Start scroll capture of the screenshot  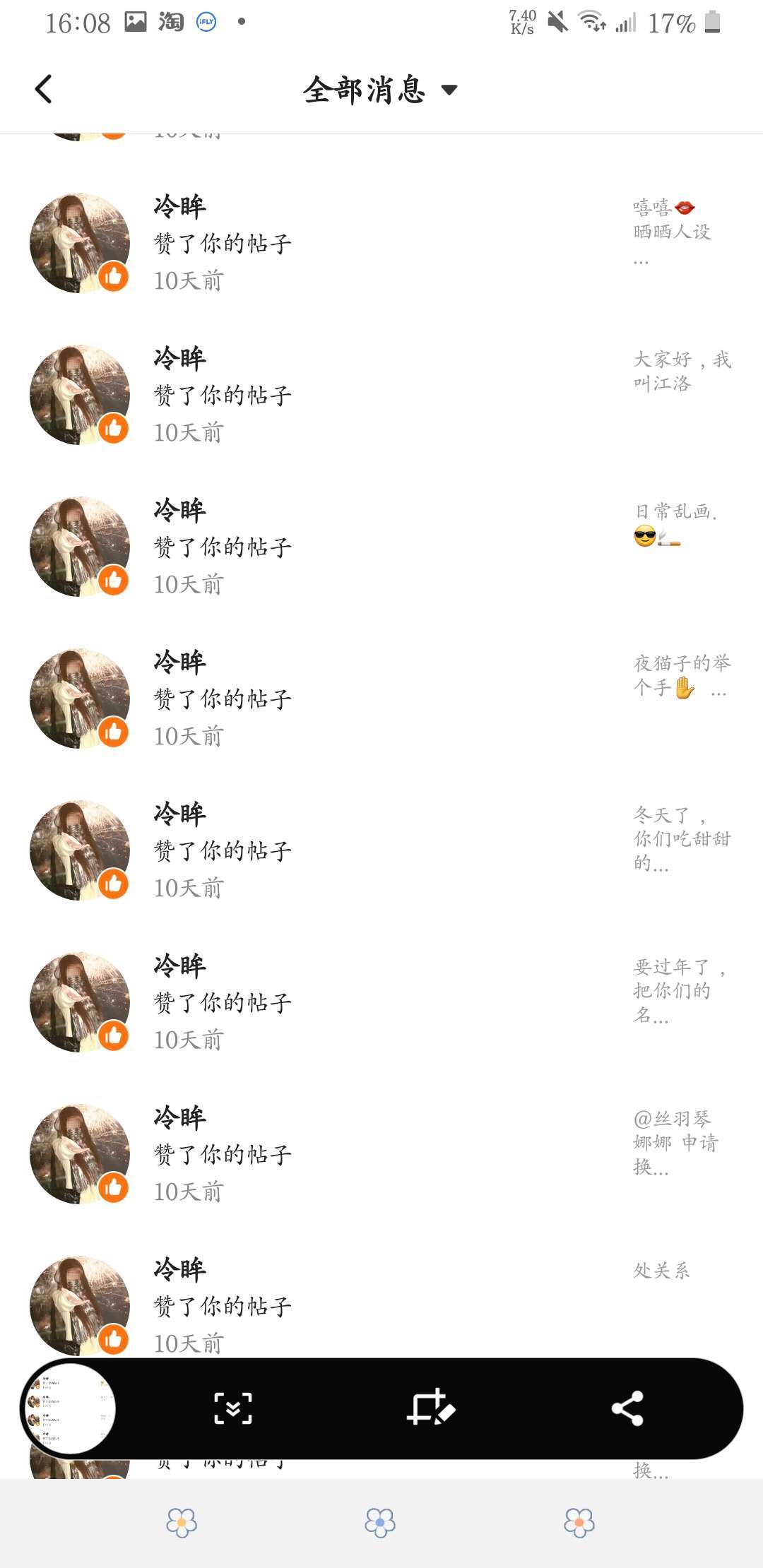(233, 1408)
